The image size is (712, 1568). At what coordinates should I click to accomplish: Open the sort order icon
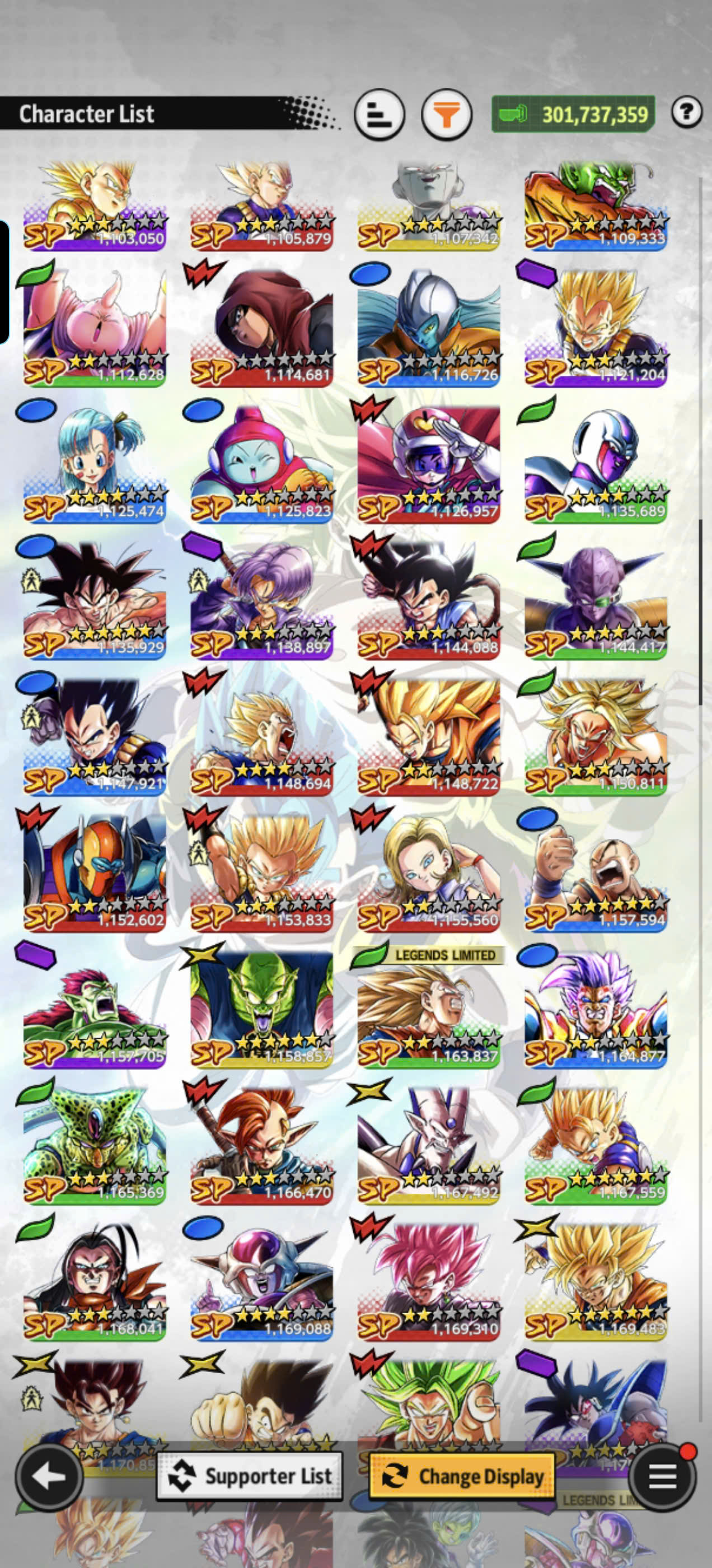(x=379, y=114)
